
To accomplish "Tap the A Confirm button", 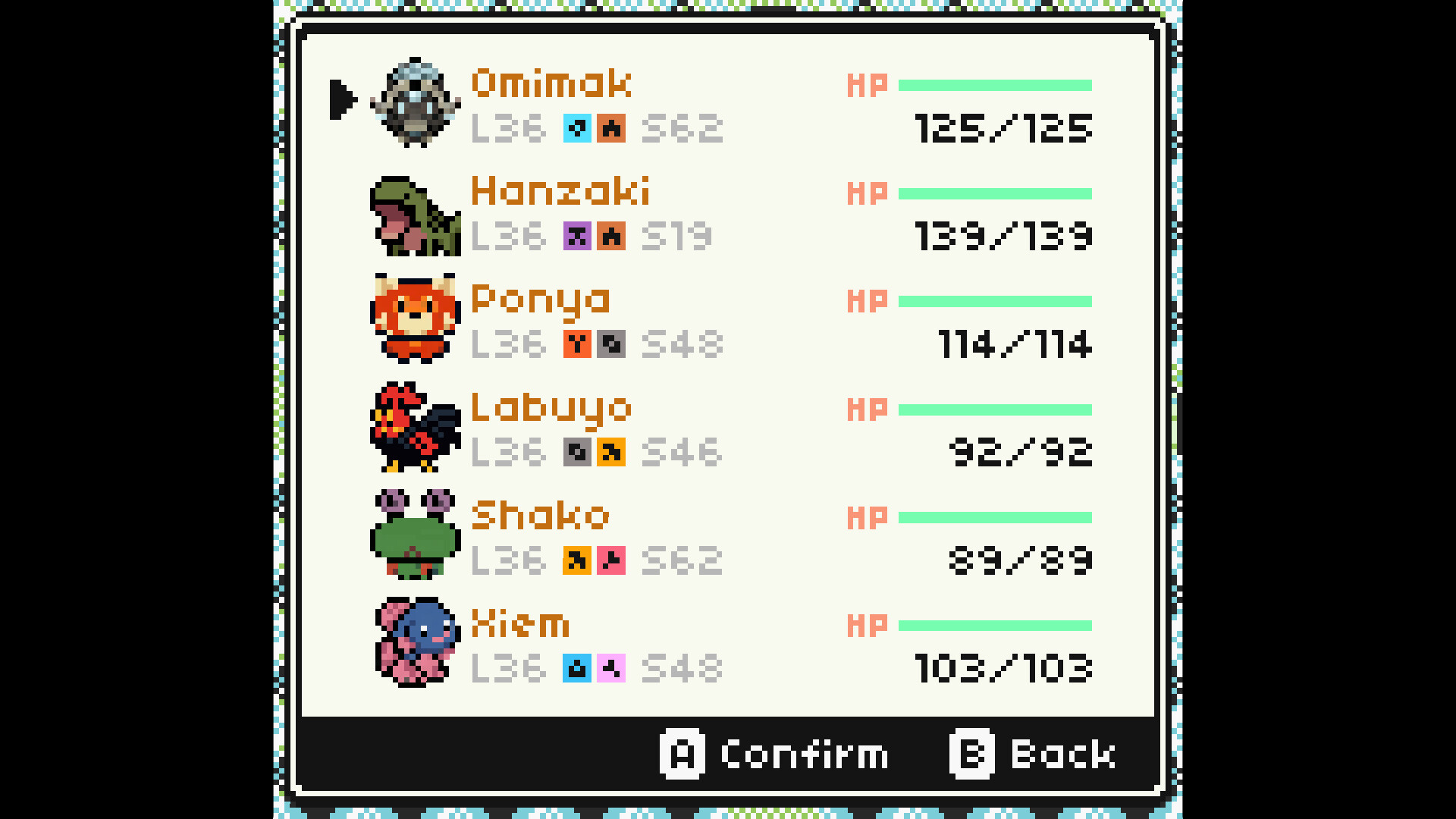I will pos(773,754).
